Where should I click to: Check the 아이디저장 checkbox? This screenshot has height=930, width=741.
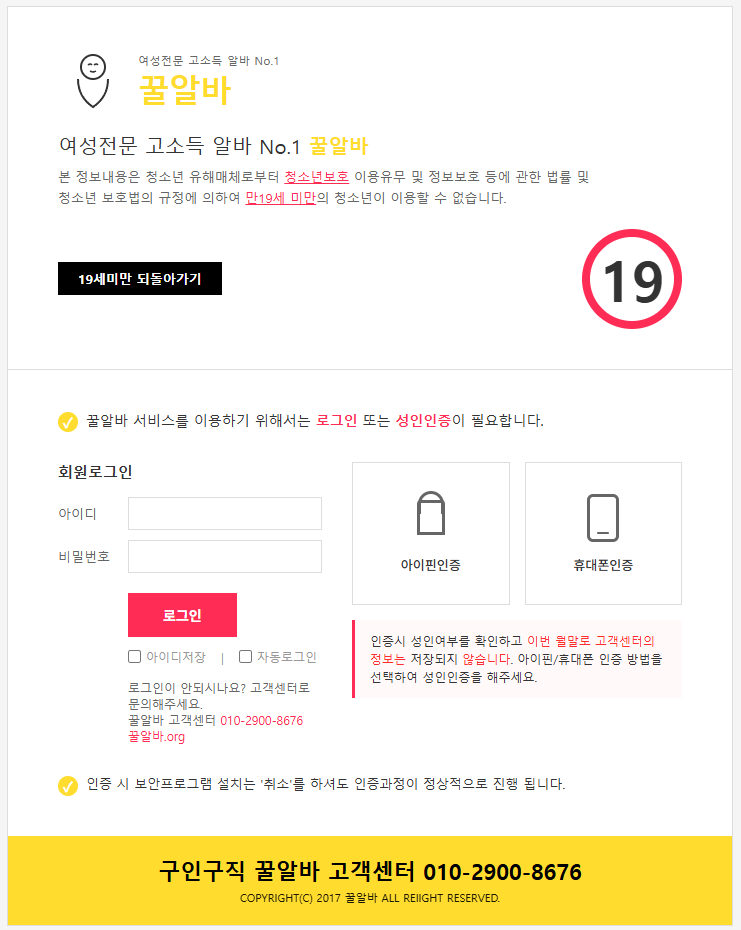click(x=134, y=657)
